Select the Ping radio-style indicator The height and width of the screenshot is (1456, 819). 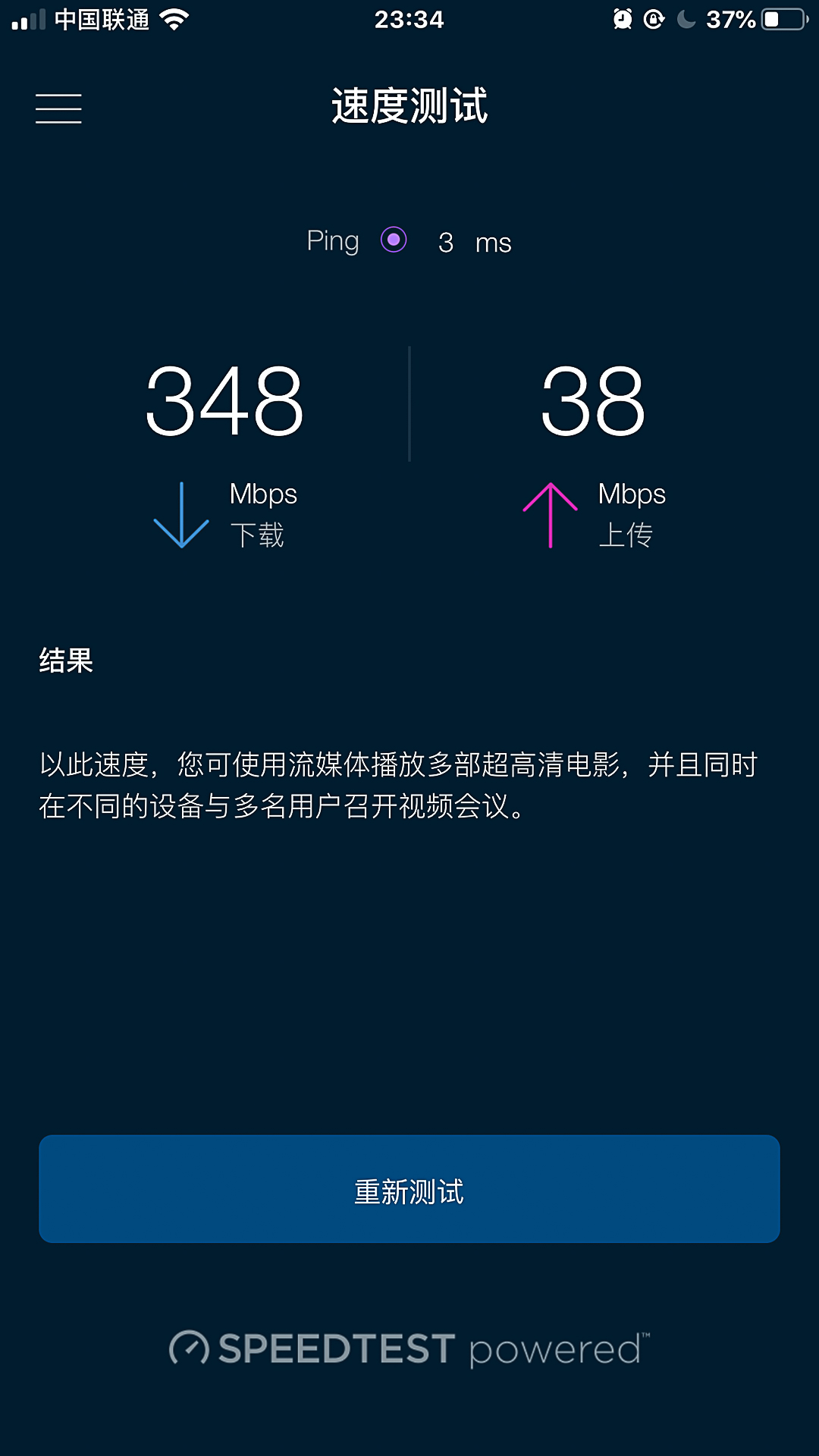click(x=393, y=241)
